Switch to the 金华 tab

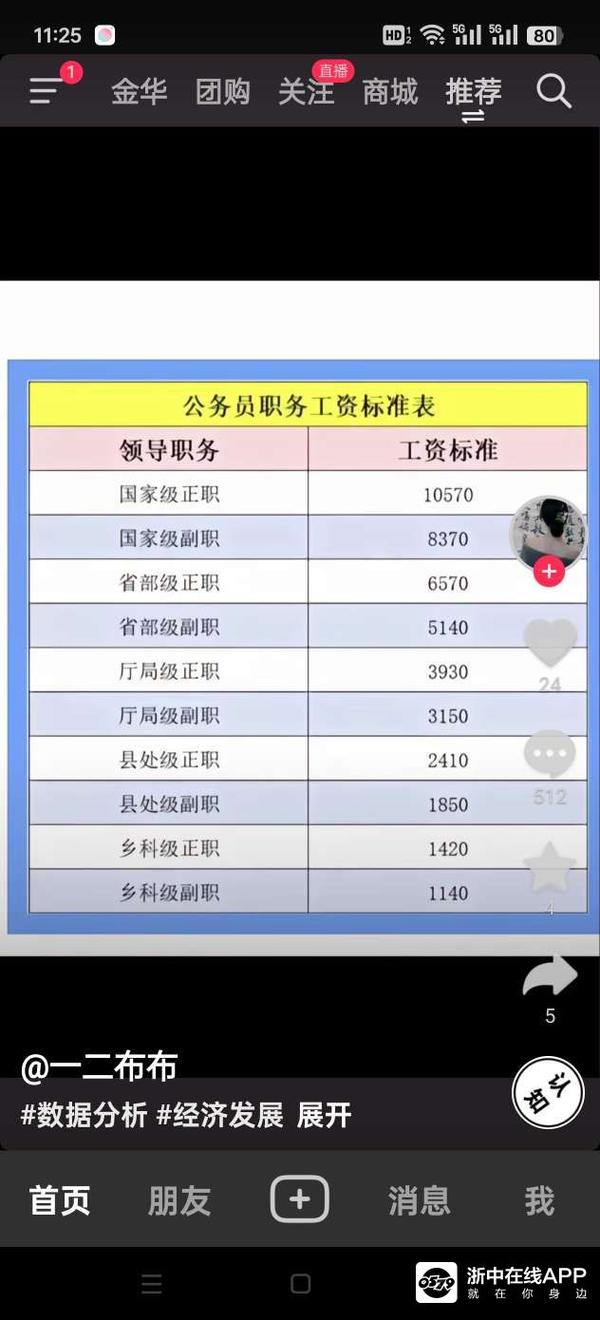pos(138,92)
